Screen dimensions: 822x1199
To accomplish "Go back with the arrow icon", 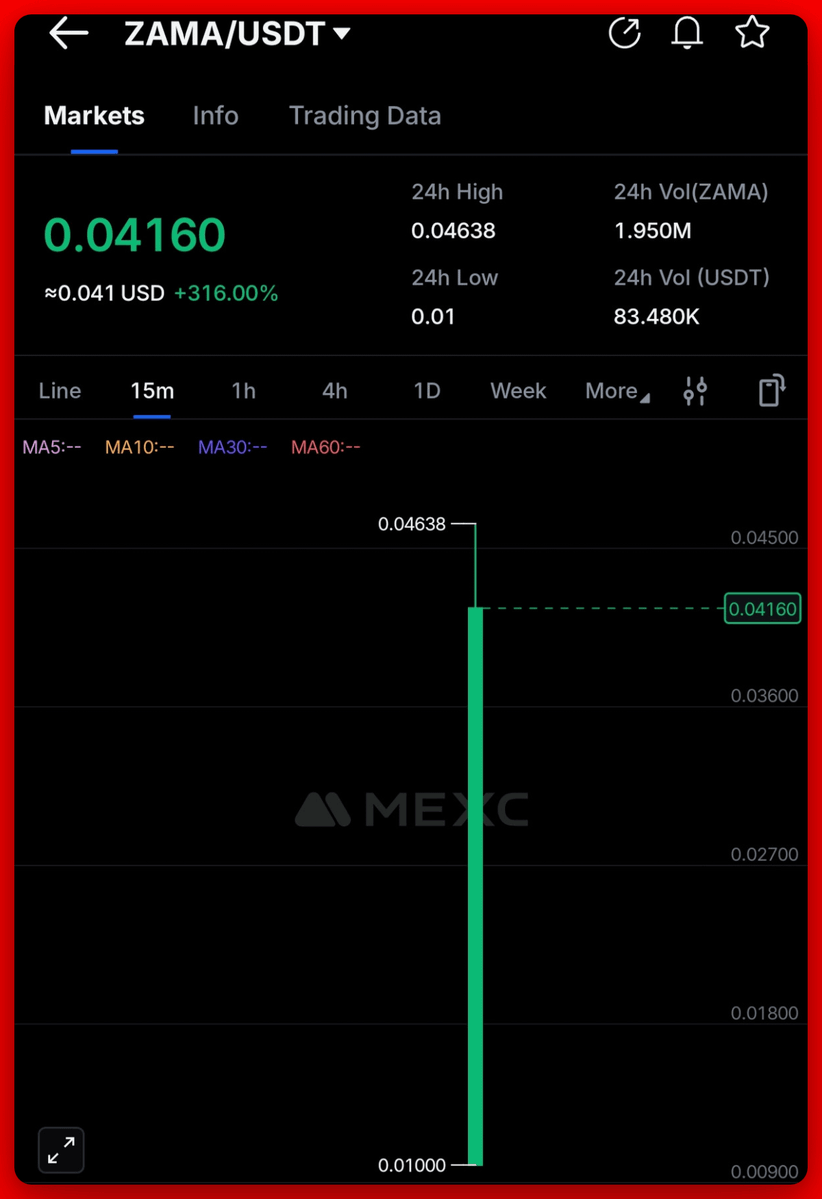I will point(68,33).
